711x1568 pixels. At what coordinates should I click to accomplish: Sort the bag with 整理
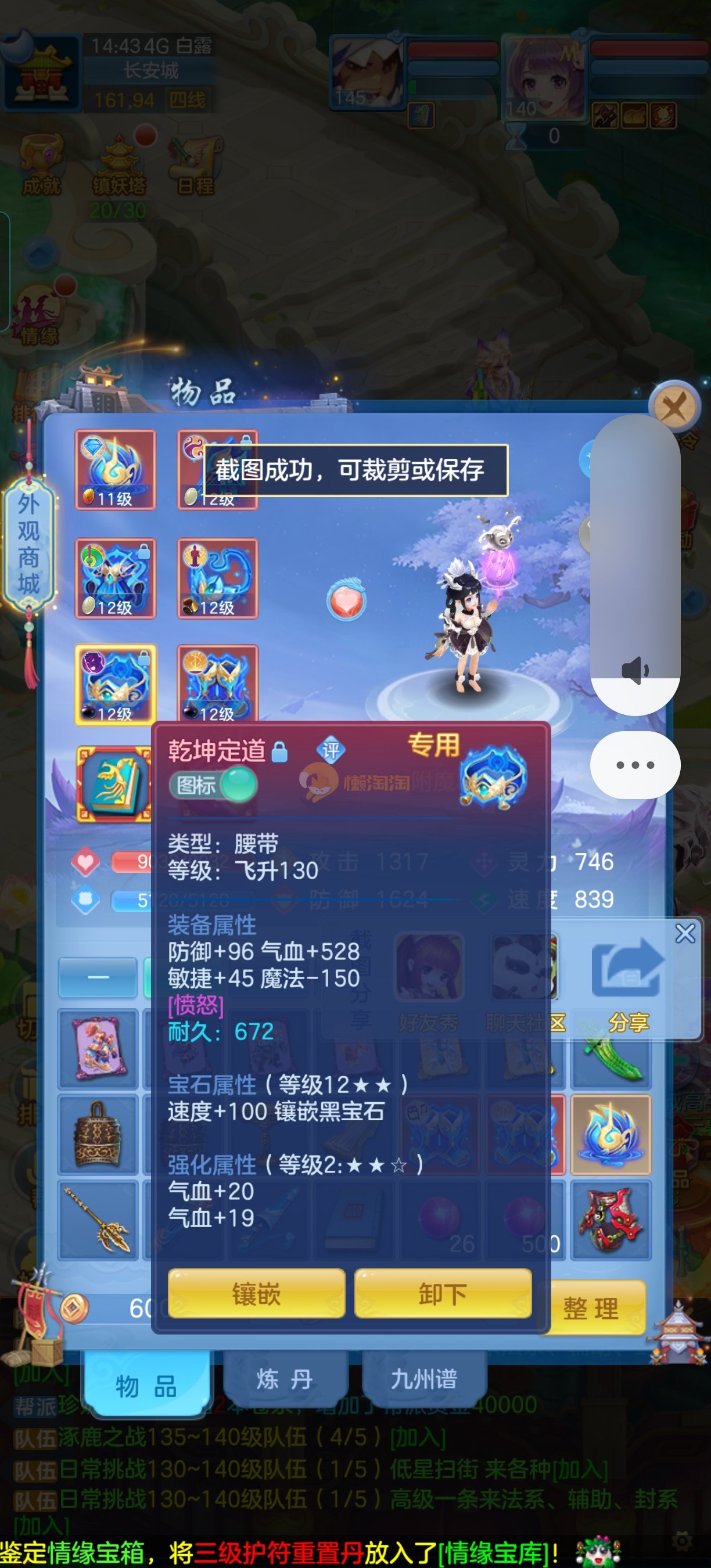coord(591,1307)
